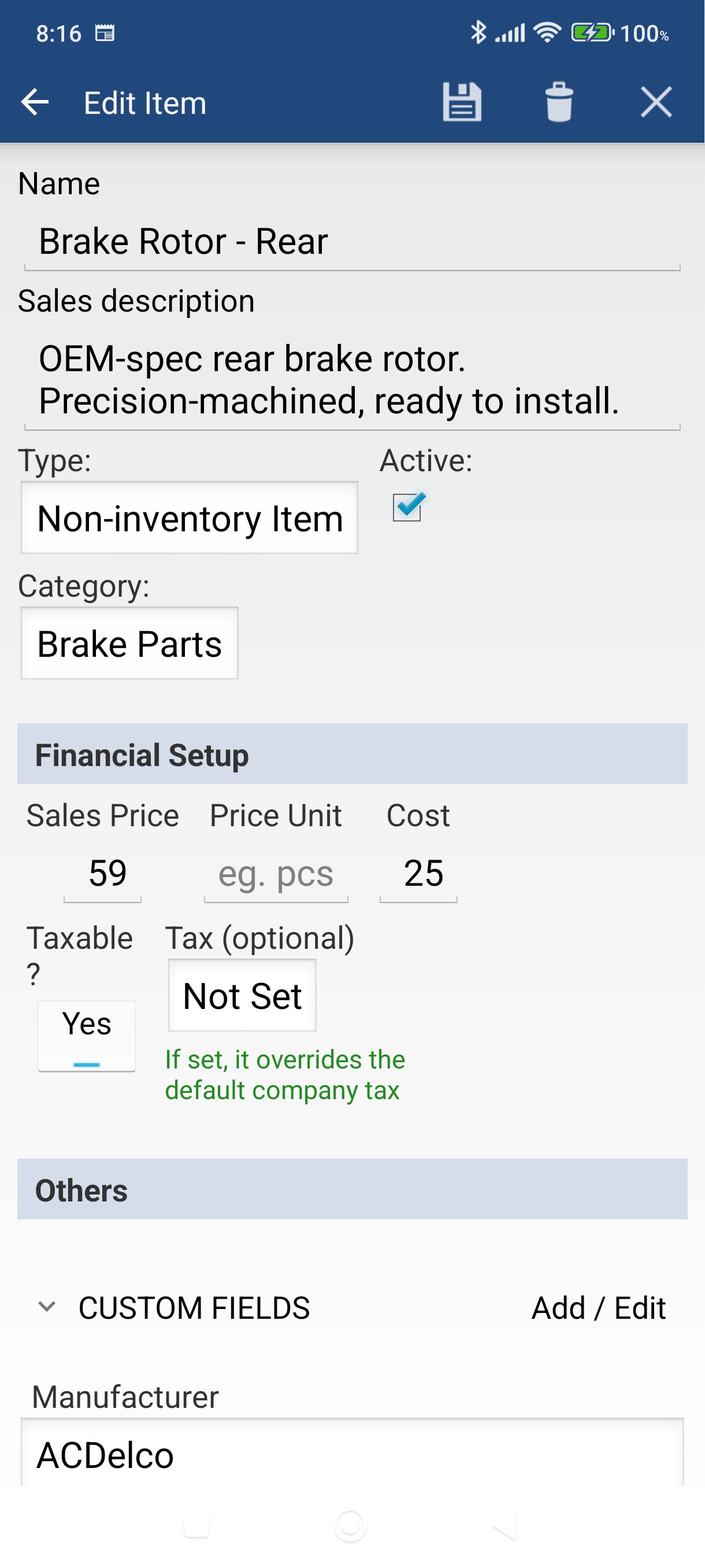Save the item using the floppy disk icon
Image resolution: width=705 pixels, height=1568 pixels.
tap(463, 102)
